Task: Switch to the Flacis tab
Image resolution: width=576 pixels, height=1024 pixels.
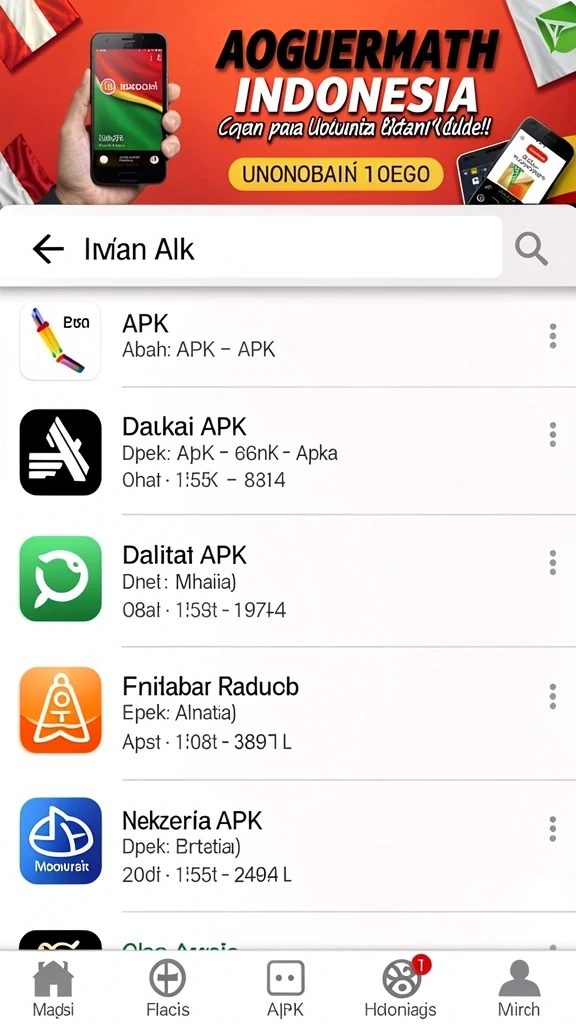Action: tap(168, 987)
